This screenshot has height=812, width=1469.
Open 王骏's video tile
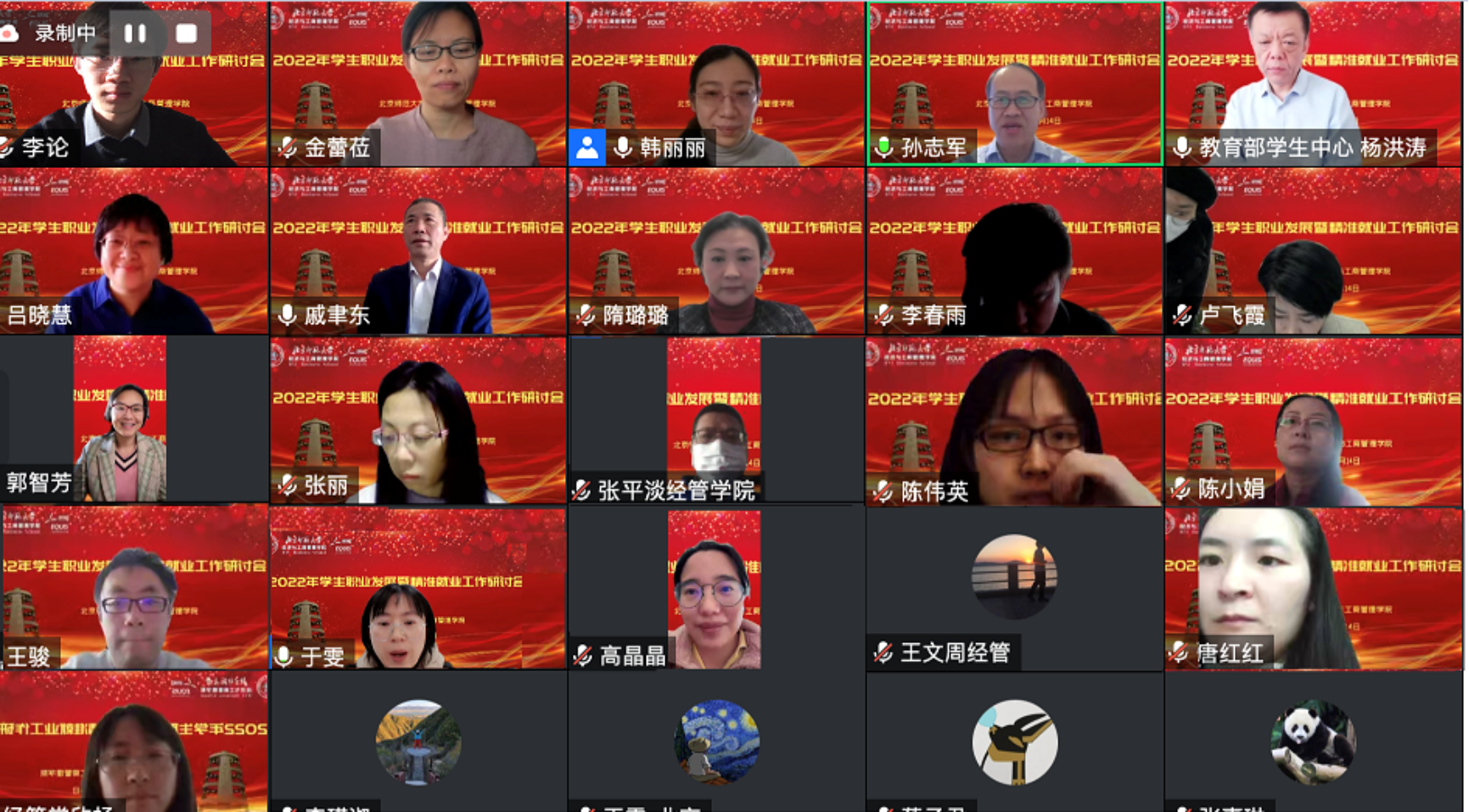pos(134,587)
